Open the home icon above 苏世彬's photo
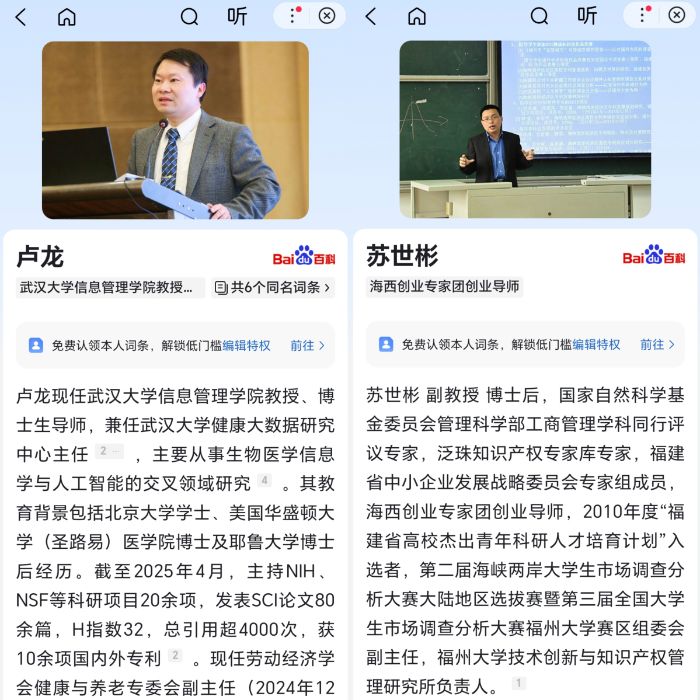Viewport: 700px width, 700px height. (417, 16)
